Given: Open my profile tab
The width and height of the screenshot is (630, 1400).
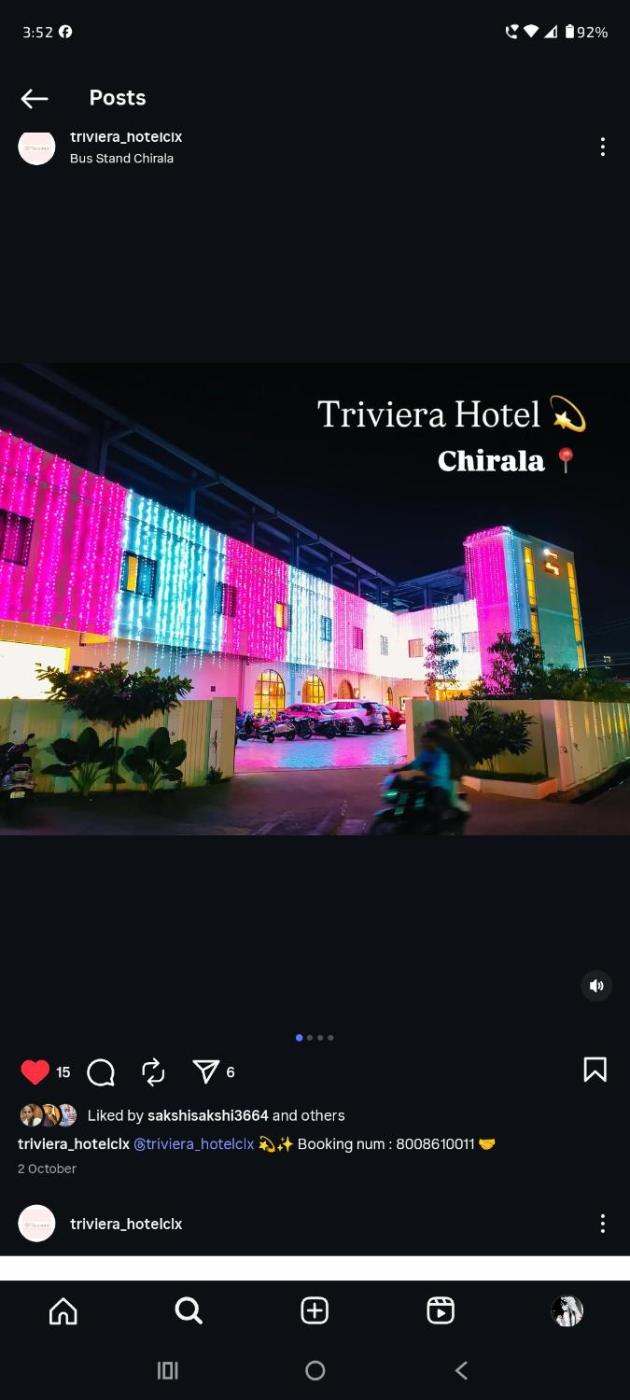Looking at the screenshot, I should pos(567,1311).
